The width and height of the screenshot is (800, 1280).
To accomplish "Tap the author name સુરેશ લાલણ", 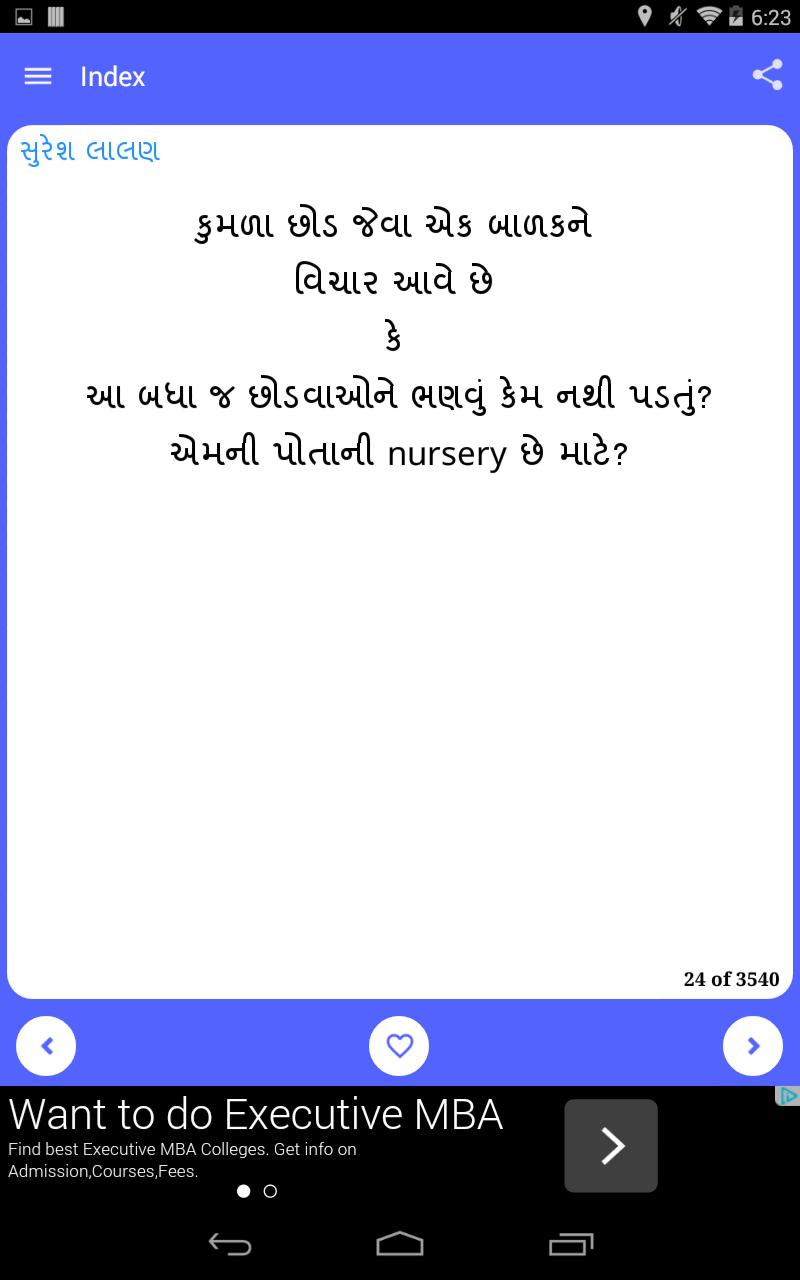I will pyautogui.click(x=88, y=150).
